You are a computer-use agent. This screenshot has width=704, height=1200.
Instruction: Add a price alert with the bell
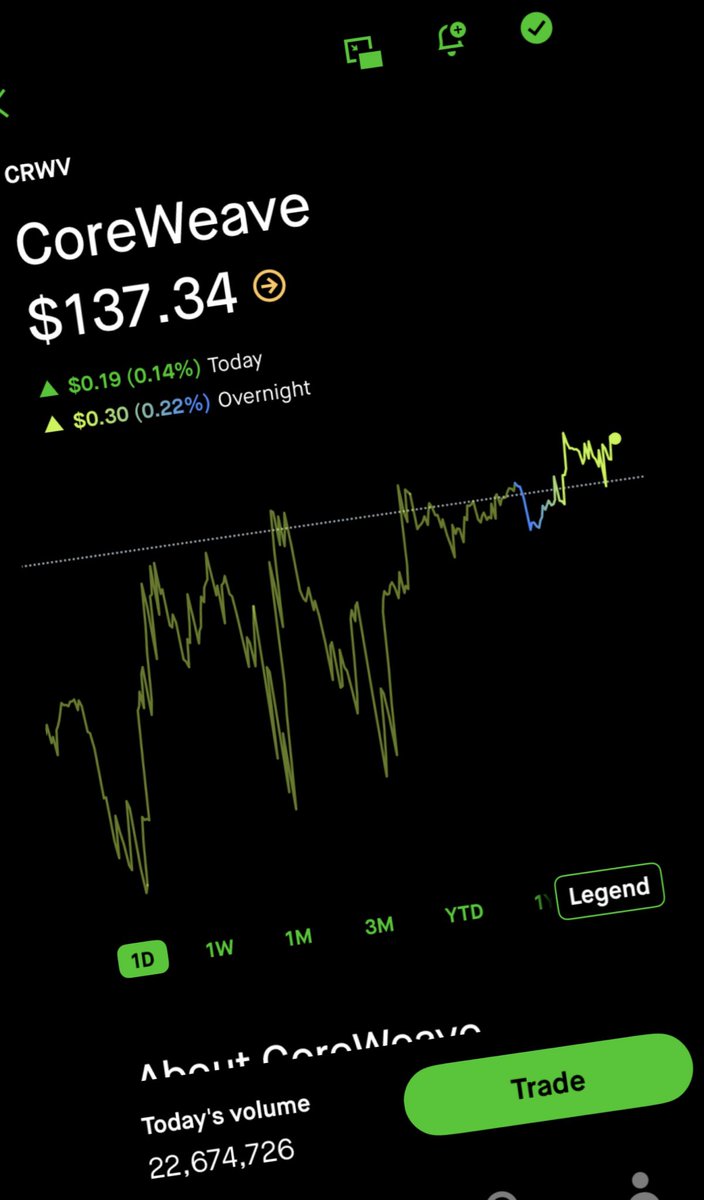tap(453, 37)
